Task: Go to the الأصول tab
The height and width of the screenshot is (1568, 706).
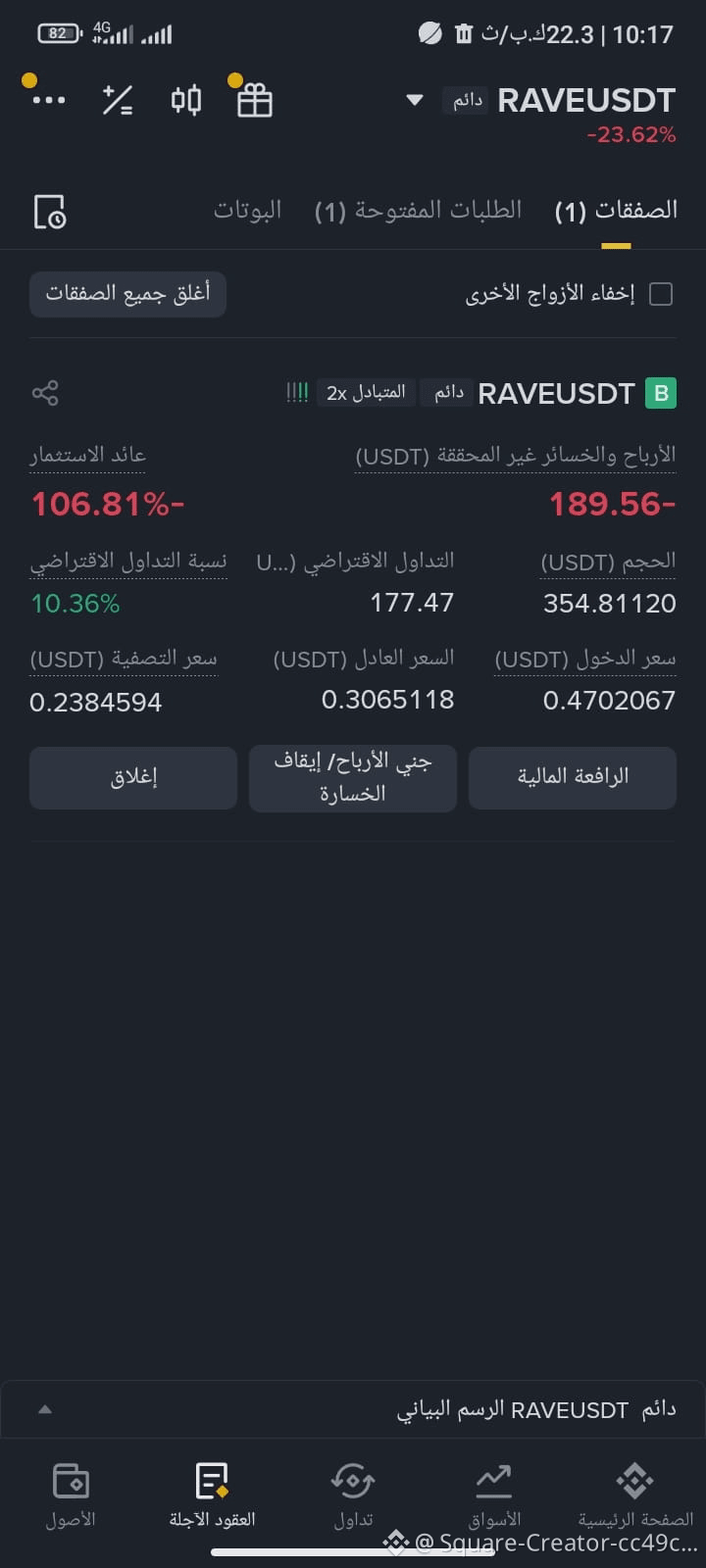Action: (x=71, y=1494)
